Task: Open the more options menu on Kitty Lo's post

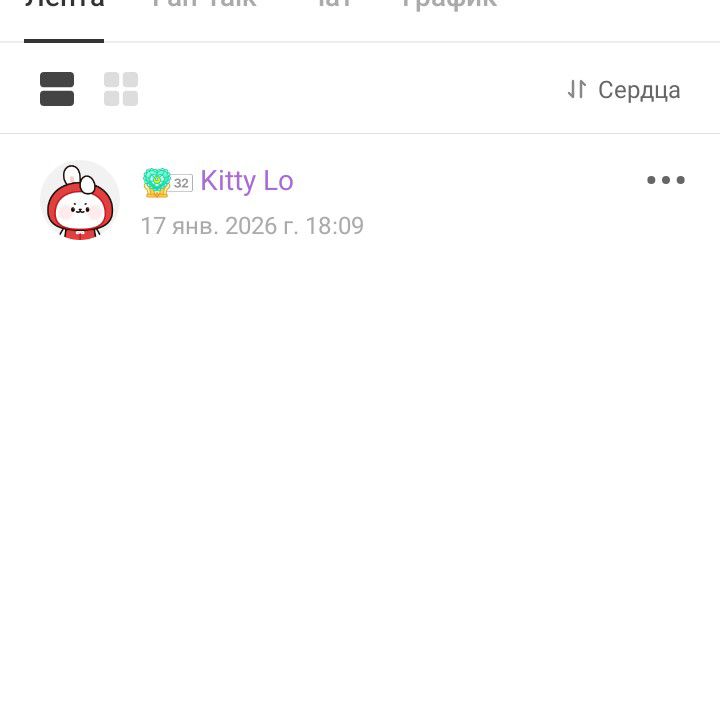Action: tap(665, 180)
